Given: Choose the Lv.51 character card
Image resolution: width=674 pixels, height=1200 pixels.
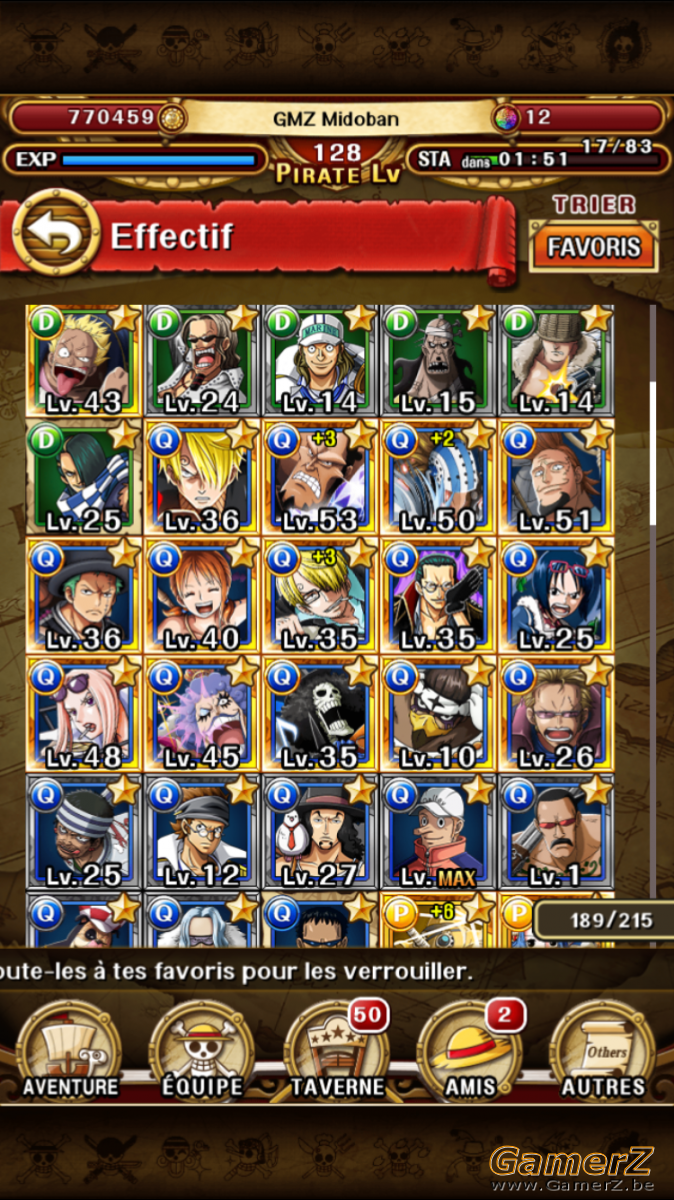Looking at the screenshot, I should point(556,479).
